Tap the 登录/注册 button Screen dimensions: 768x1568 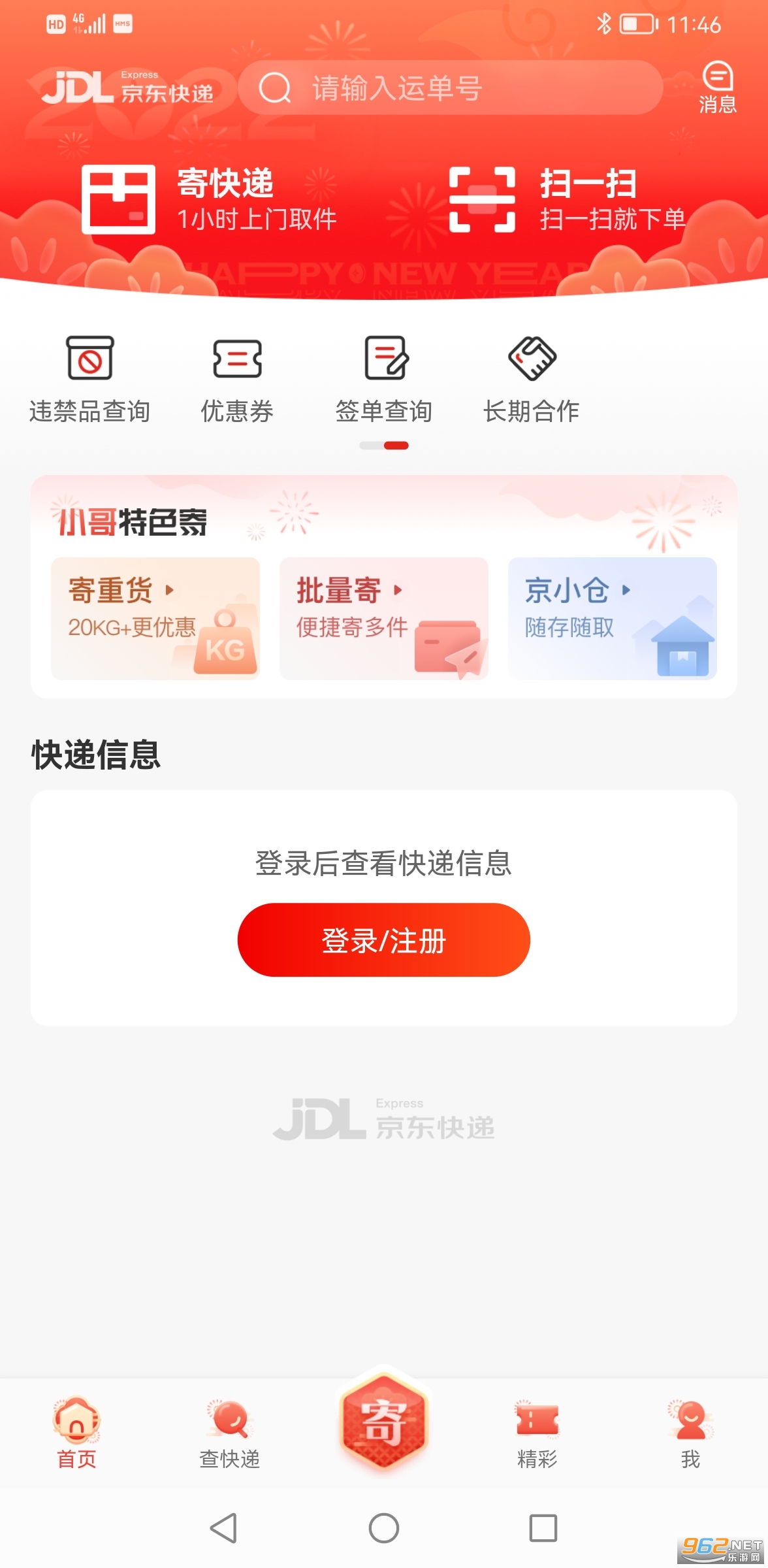(384, 939)
